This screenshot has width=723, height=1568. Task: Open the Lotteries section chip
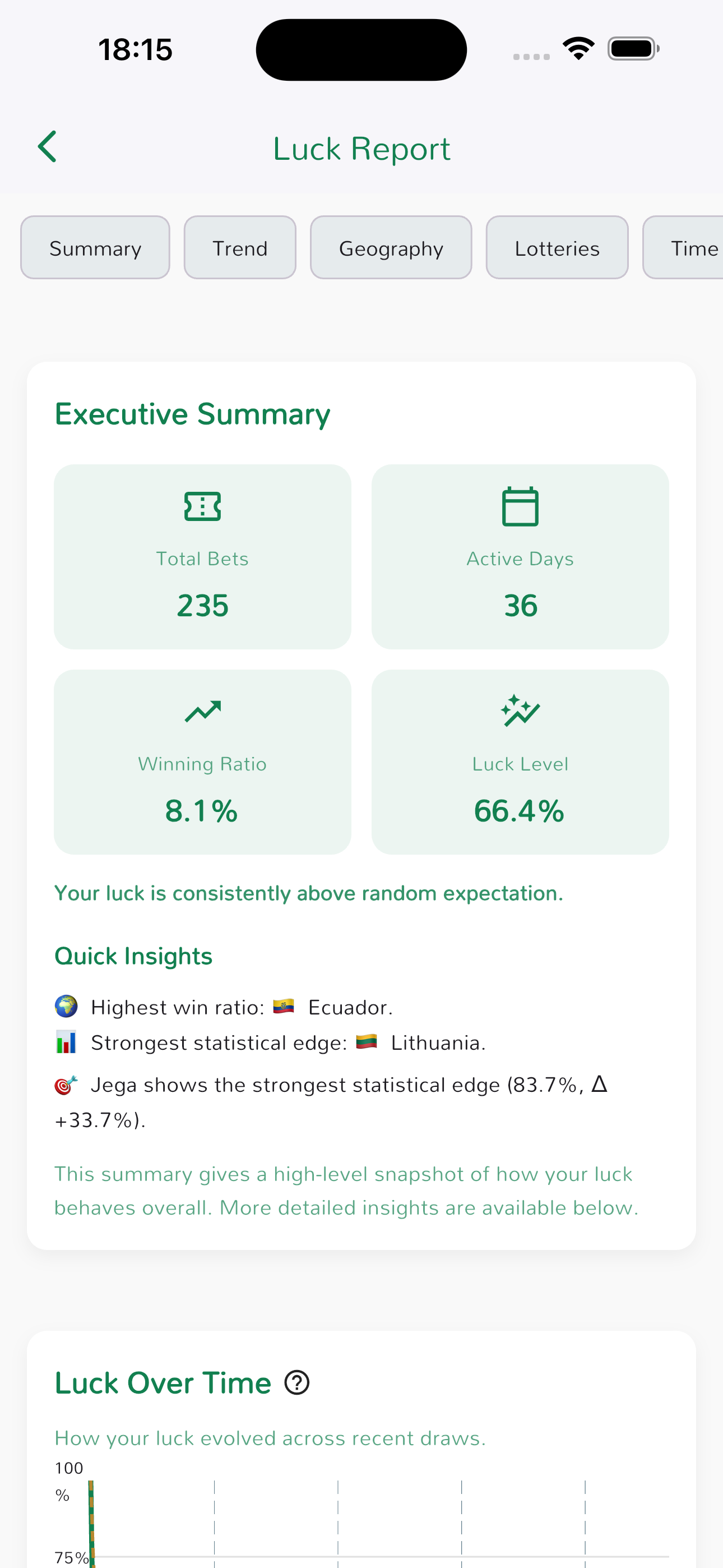[x=557, y=248]
